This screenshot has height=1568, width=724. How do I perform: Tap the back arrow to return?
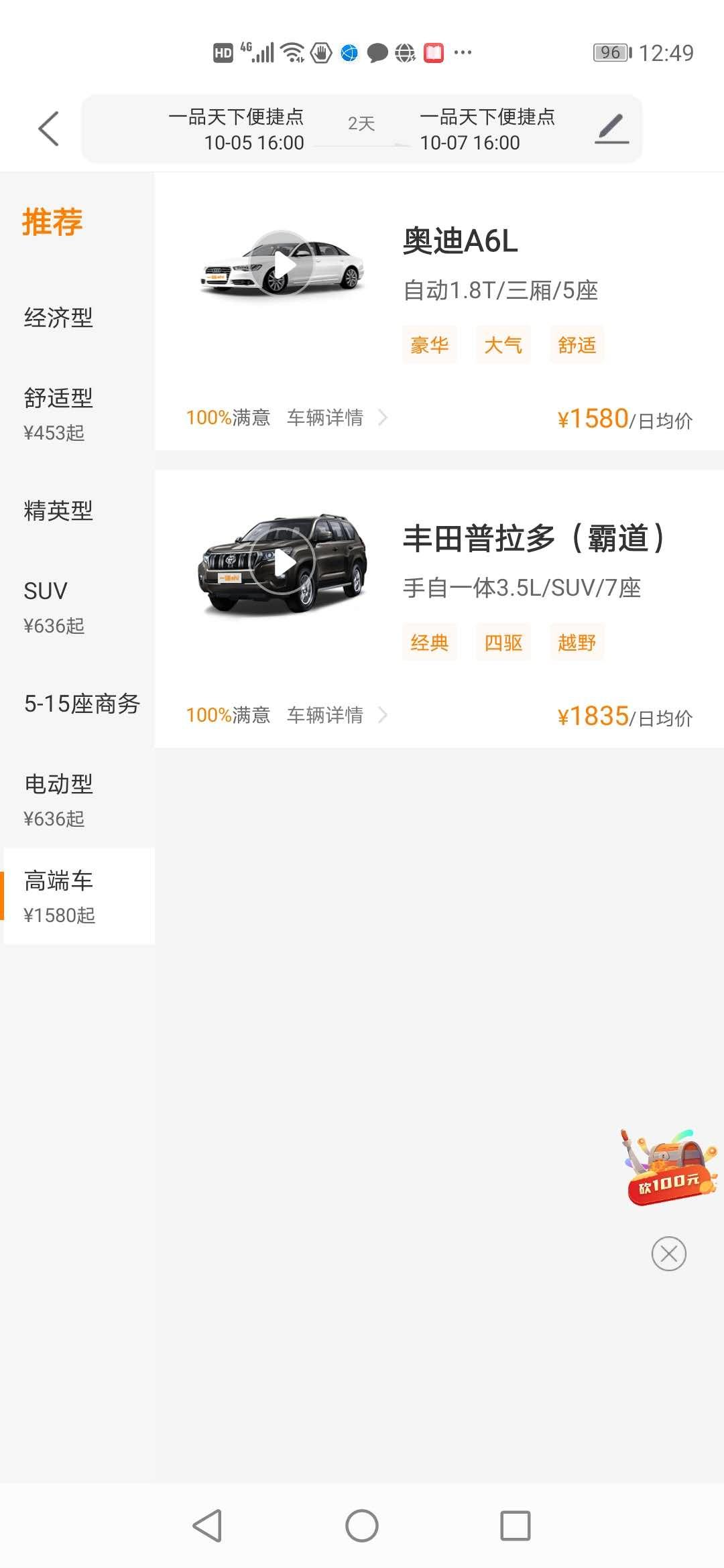[x=47, y=129]
